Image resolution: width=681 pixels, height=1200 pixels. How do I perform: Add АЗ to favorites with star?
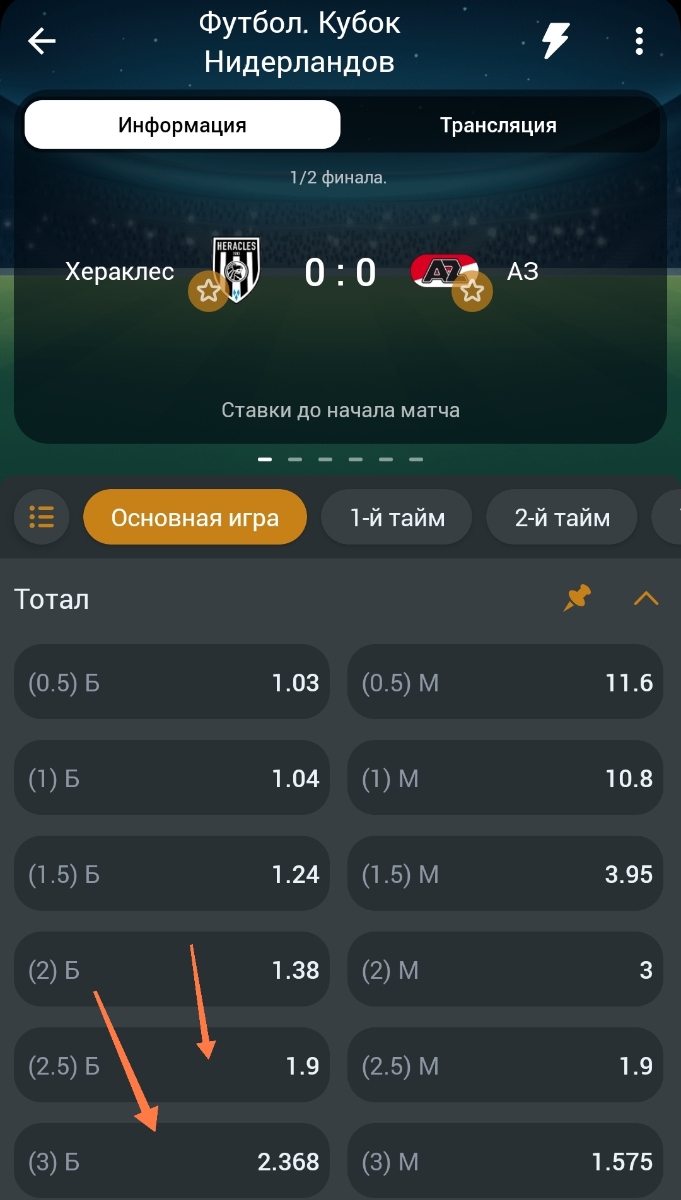tap(472, 291)
